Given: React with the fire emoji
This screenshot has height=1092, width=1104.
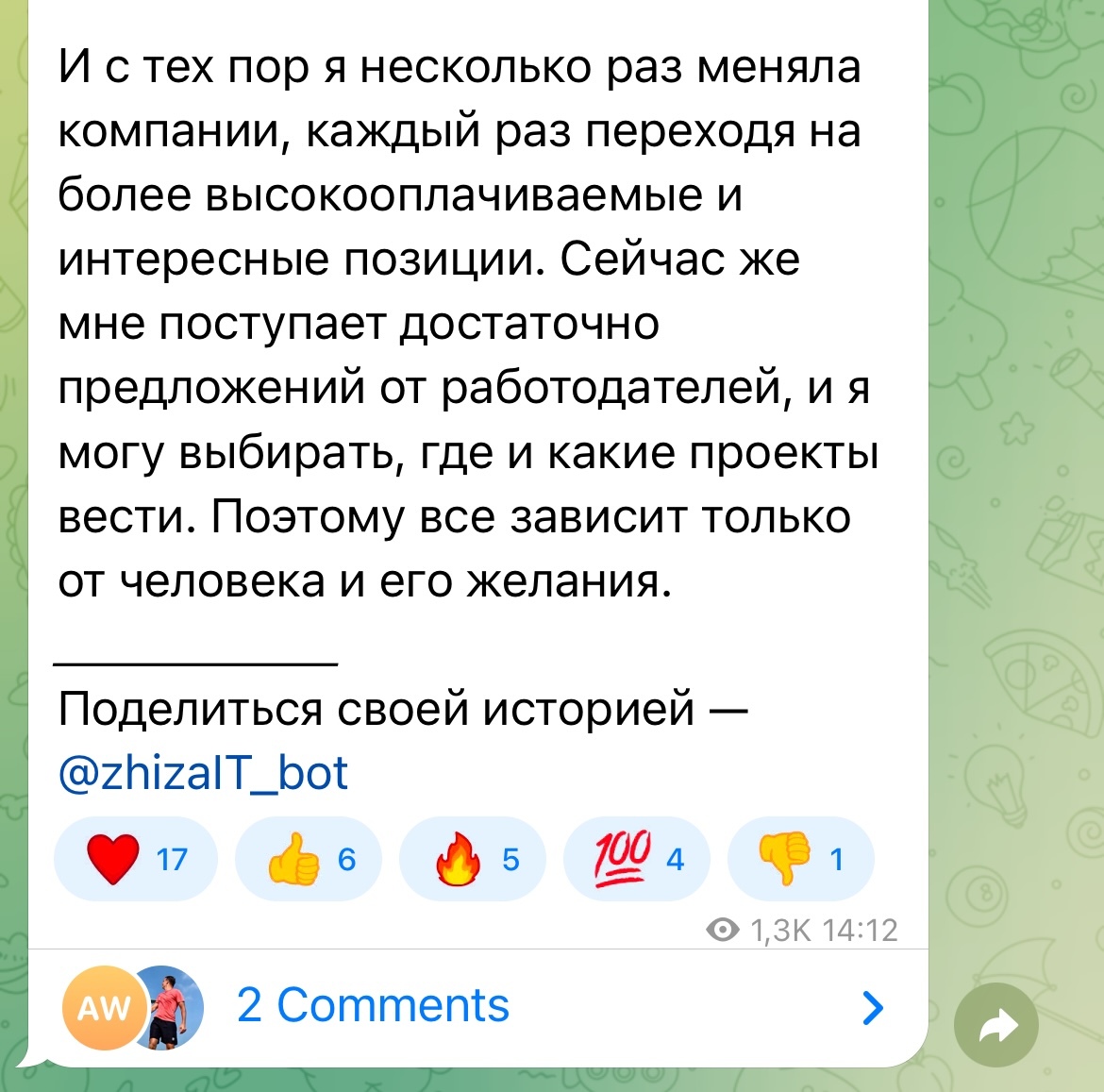Looking at the screenshot, I should point(473,859).
